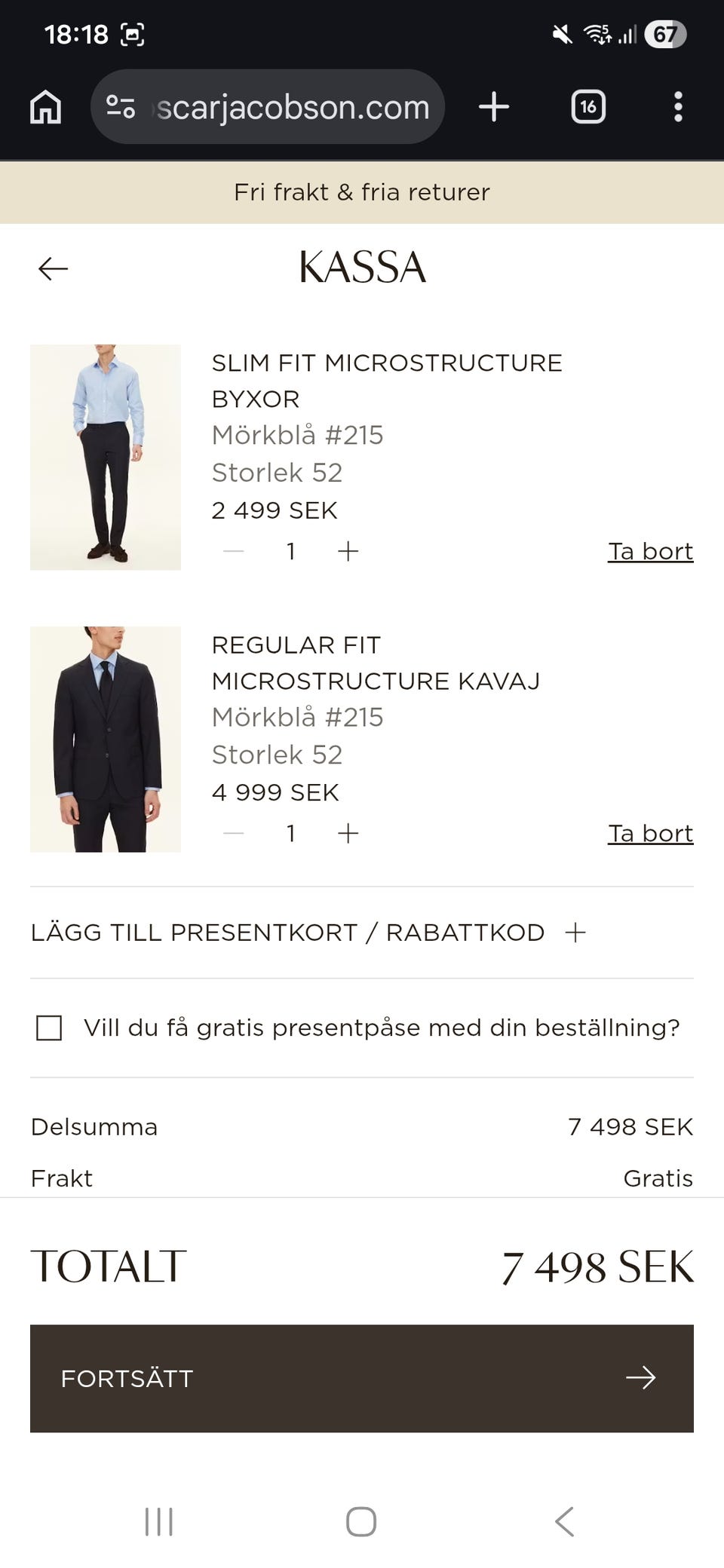This screenshot has height=1568, width=724.
Task: Open a new browser tab with plus icon
Action: pyautogui.click(x=494, y=106)
